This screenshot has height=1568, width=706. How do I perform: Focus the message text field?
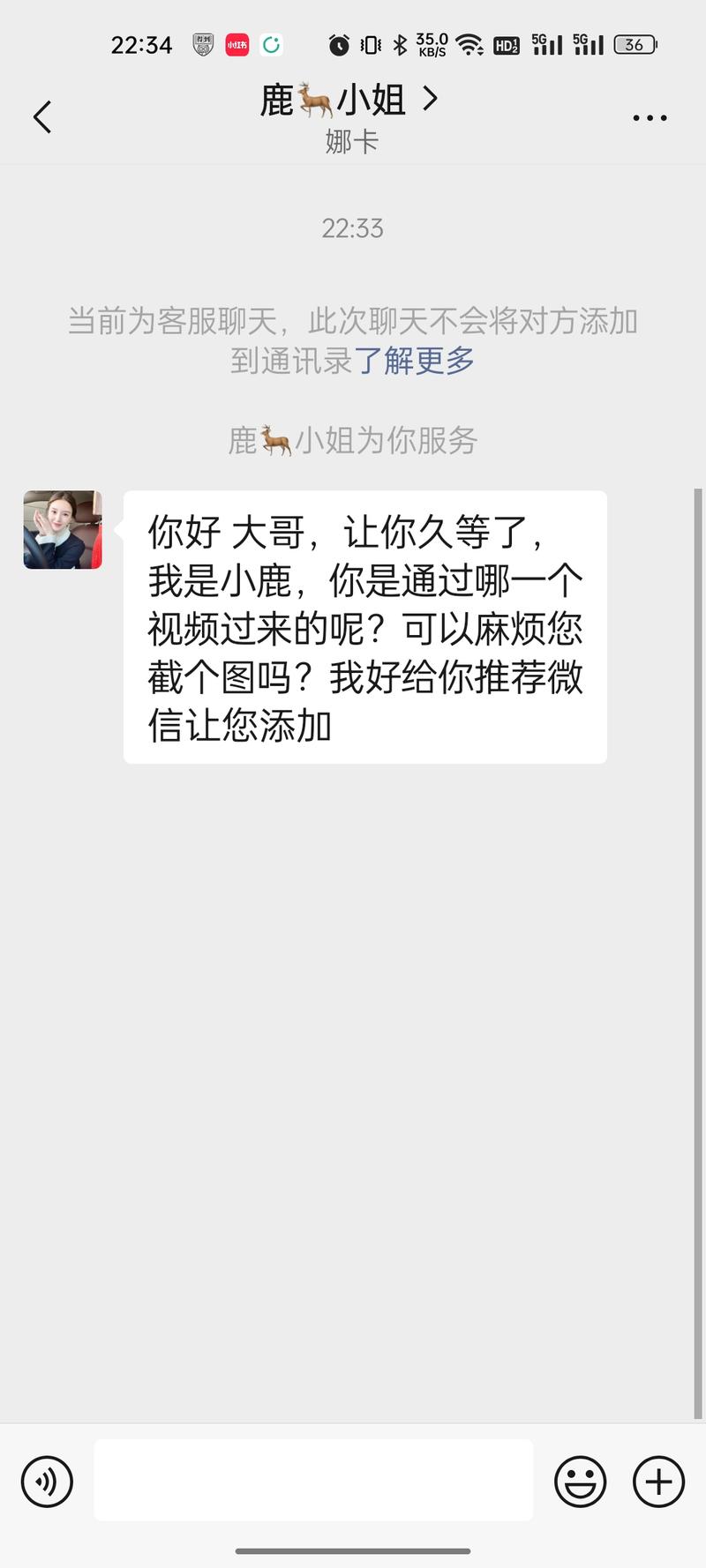click(313, 1480)
